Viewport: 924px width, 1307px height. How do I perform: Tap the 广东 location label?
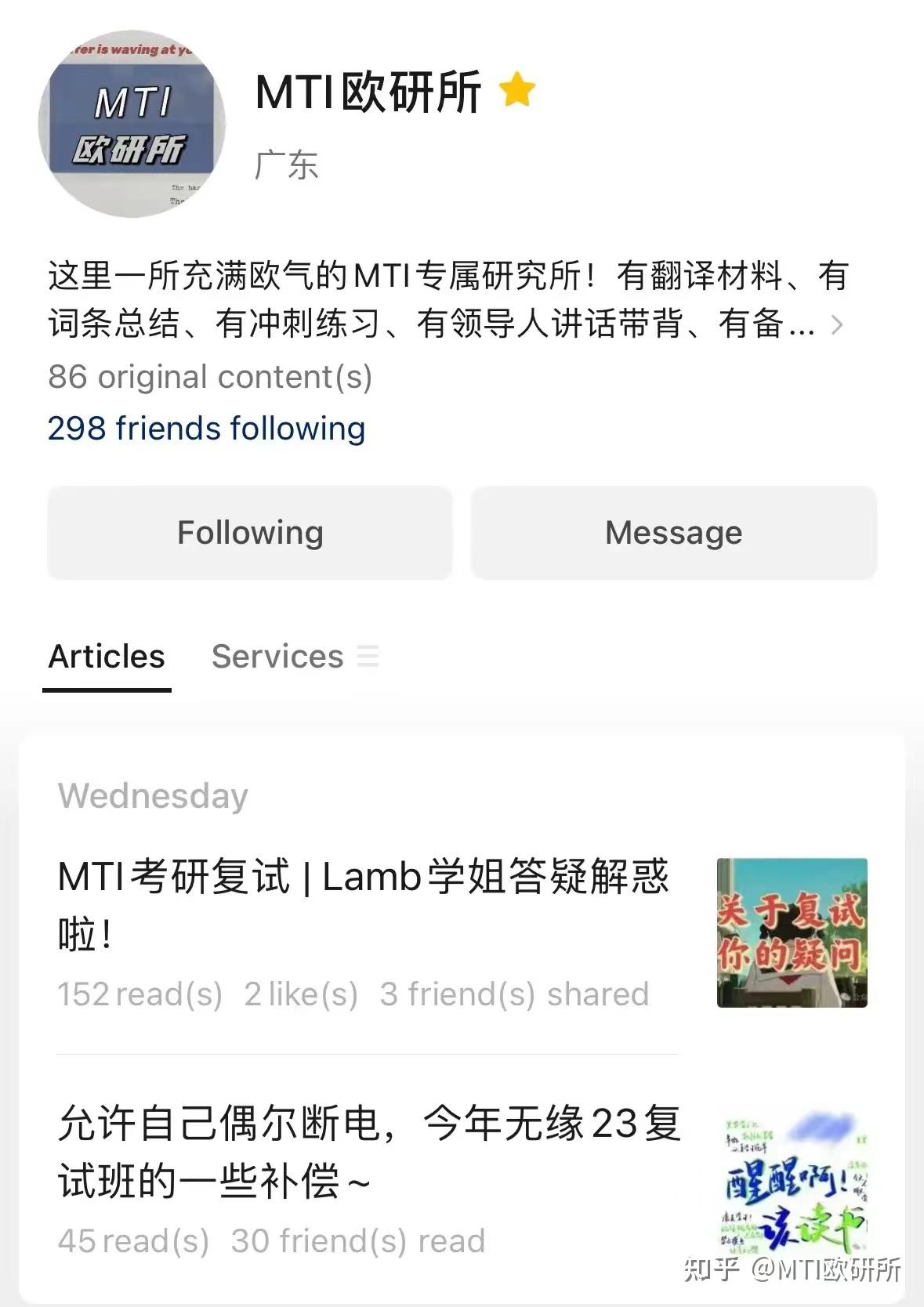coord(287,165)
